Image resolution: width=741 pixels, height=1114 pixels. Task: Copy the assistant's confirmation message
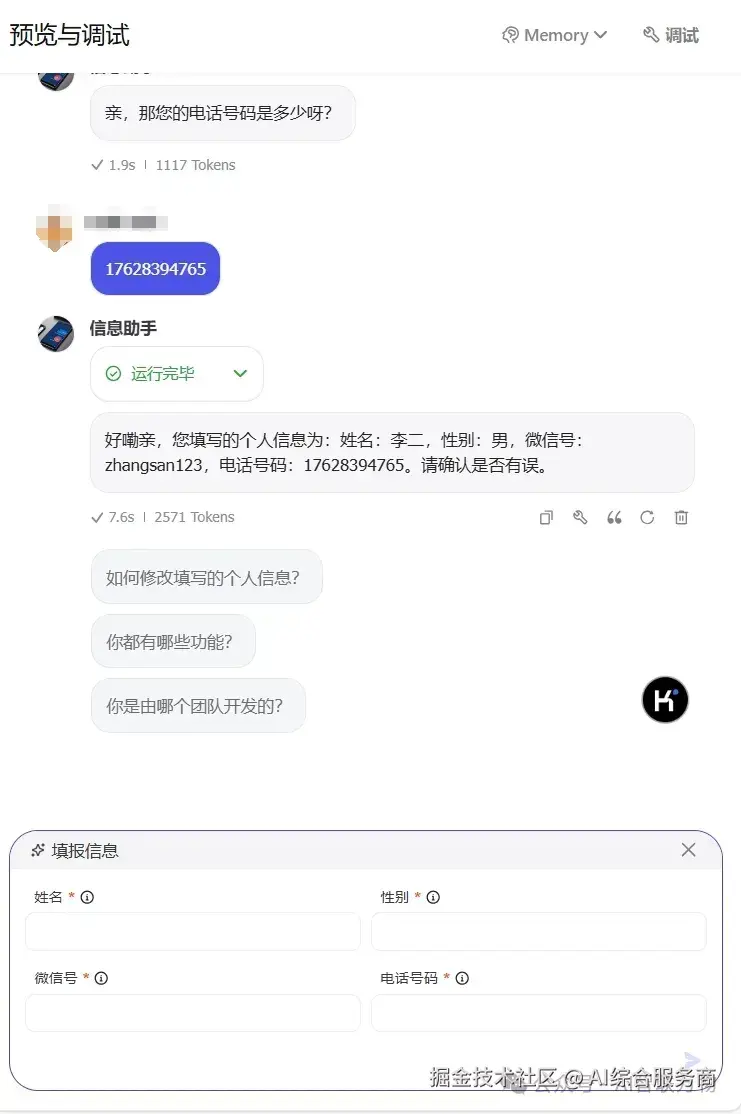(546, 518)
